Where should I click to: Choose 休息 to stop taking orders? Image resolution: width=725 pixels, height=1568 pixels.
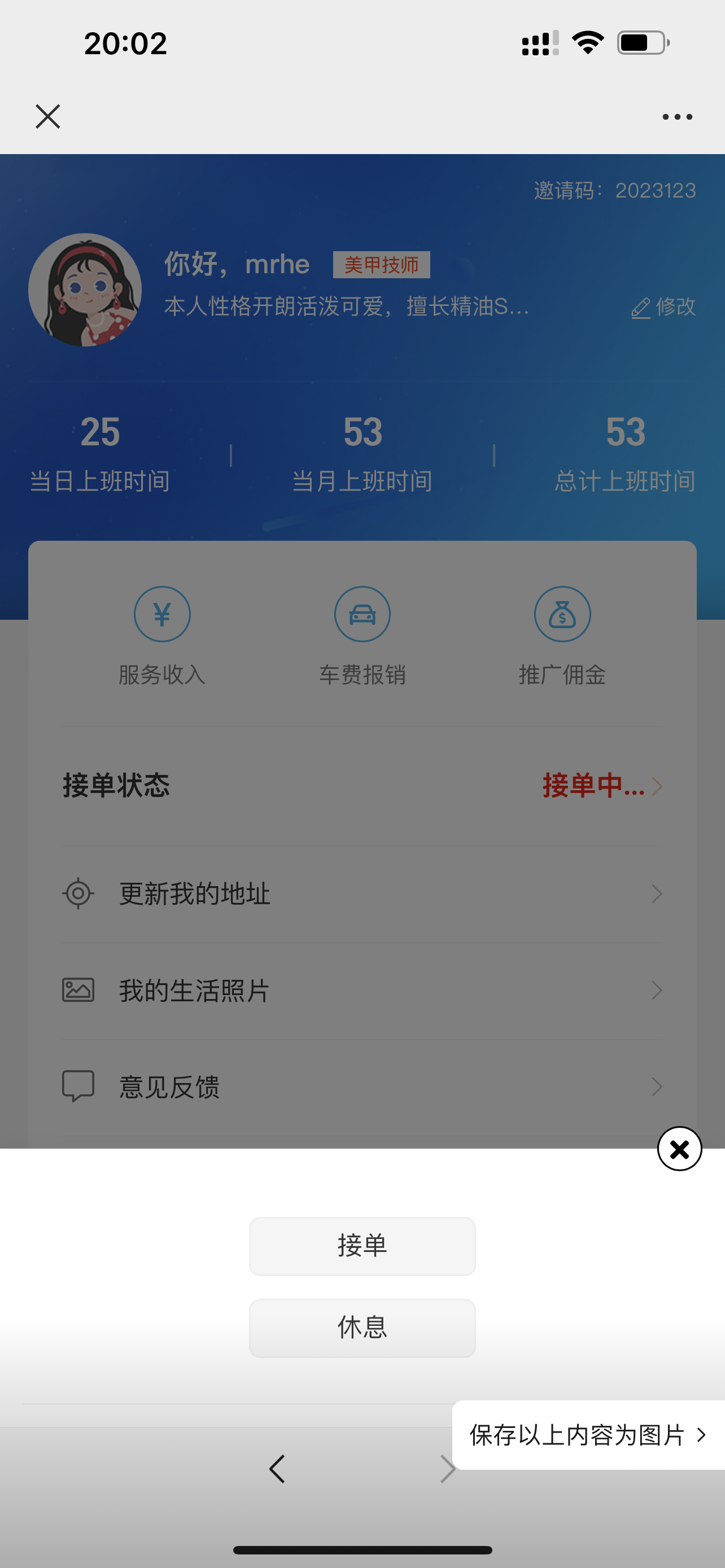click(362, 1327)
